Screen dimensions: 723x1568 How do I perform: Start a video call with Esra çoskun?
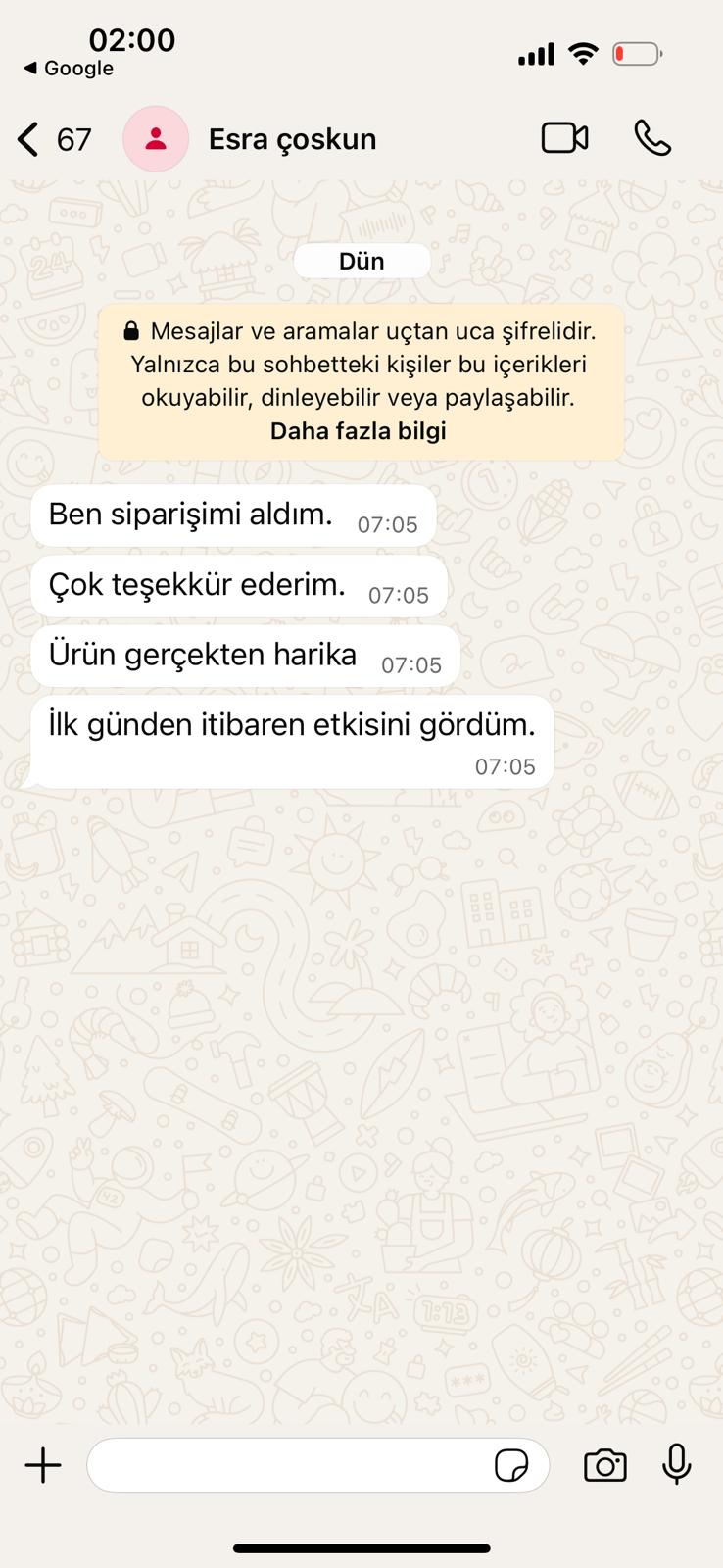tap(564, 138)
